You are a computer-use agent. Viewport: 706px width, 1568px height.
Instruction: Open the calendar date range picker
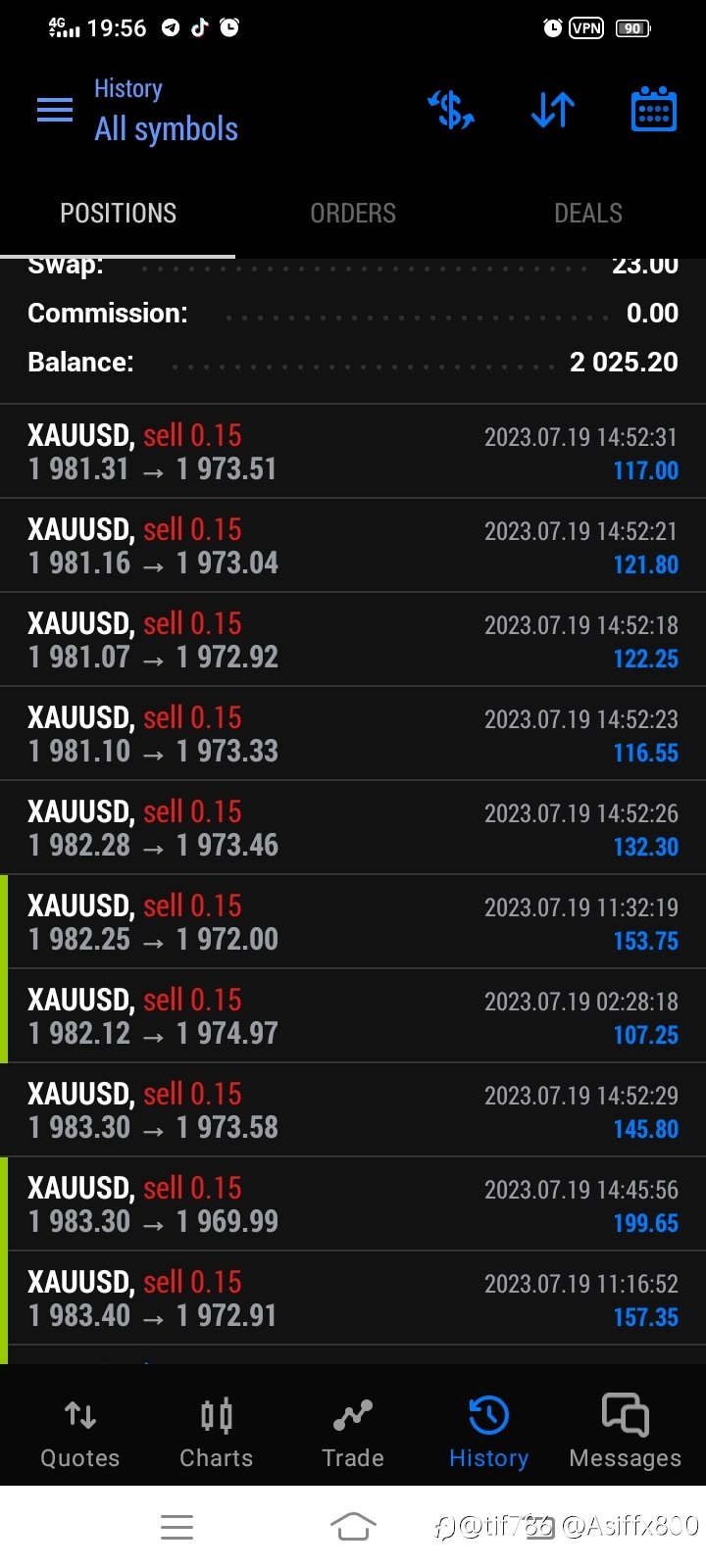(x=653, y=109)
